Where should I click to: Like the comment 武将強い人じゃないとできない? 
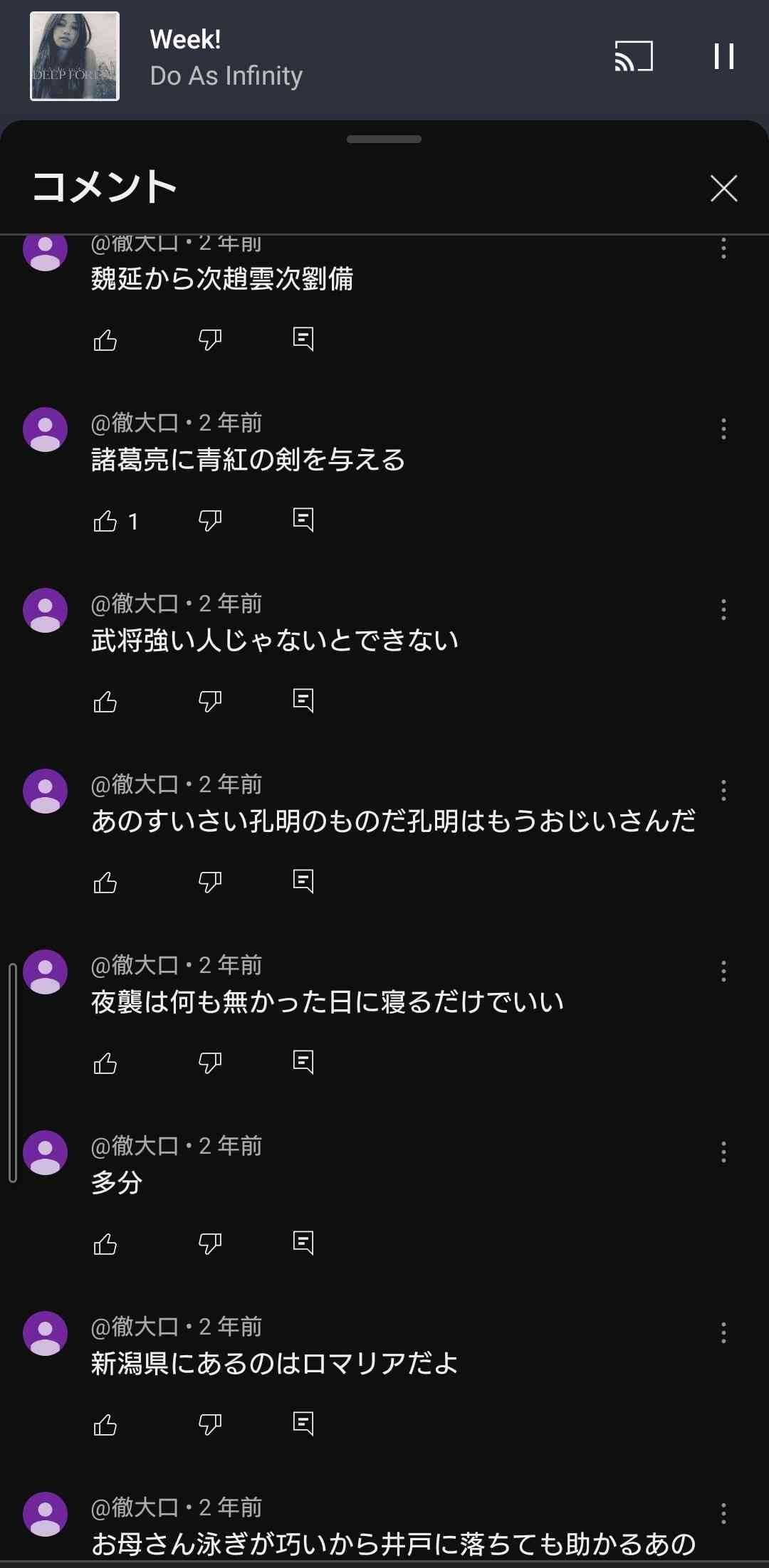[105, 702]
